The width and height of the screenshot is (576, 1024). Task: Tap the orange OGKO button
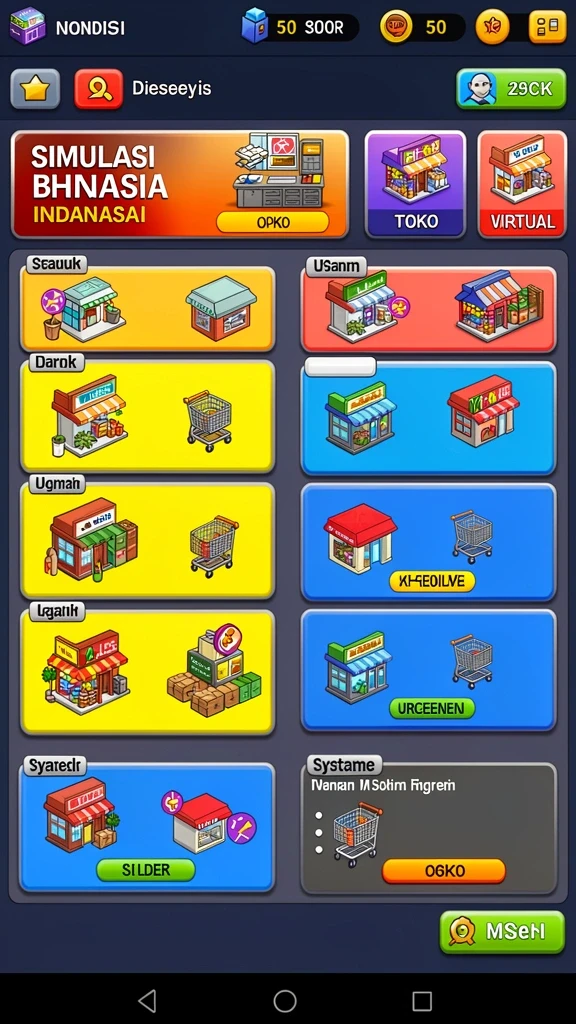pyautogui.click(x=443, y=871)
